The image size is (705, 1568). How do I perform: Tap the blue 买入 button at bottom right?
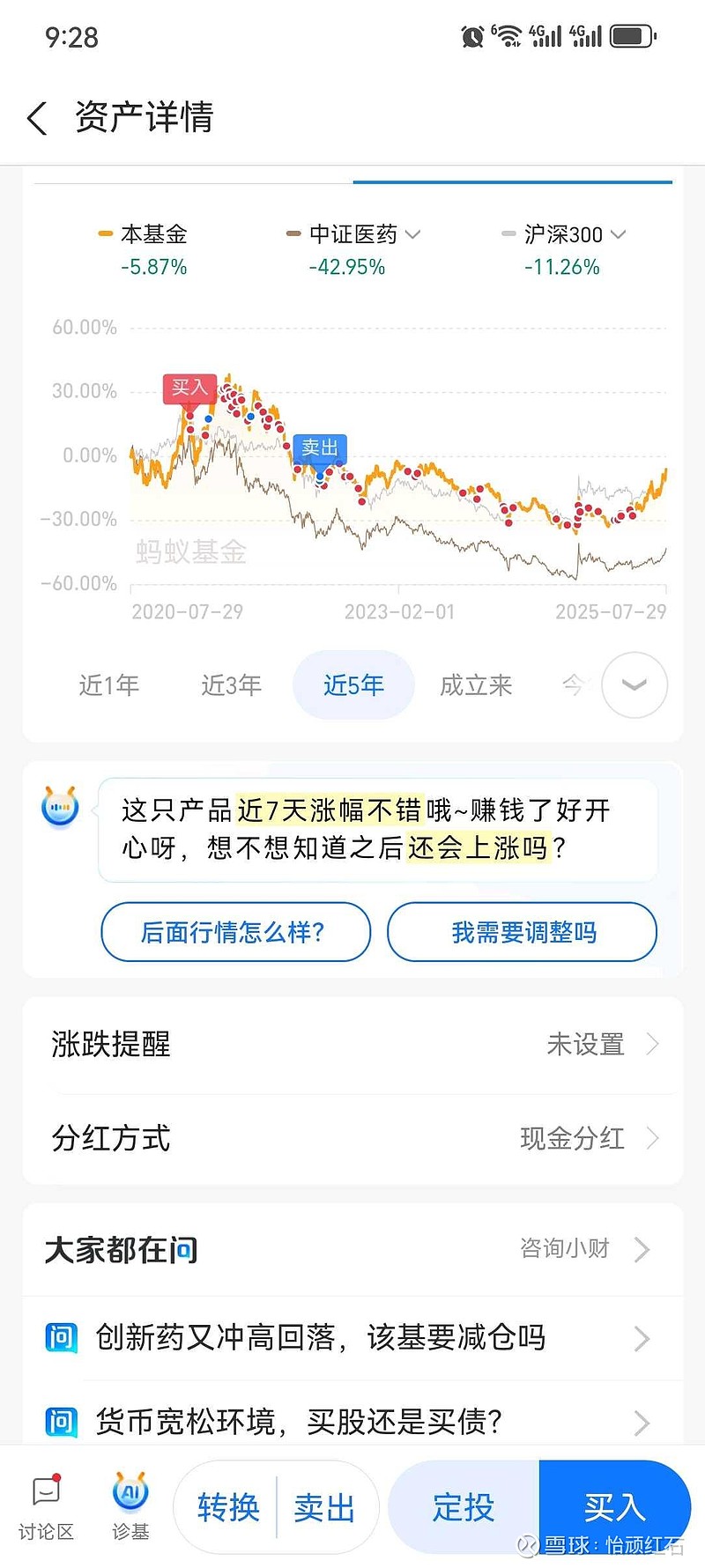tap(614, 1507)
